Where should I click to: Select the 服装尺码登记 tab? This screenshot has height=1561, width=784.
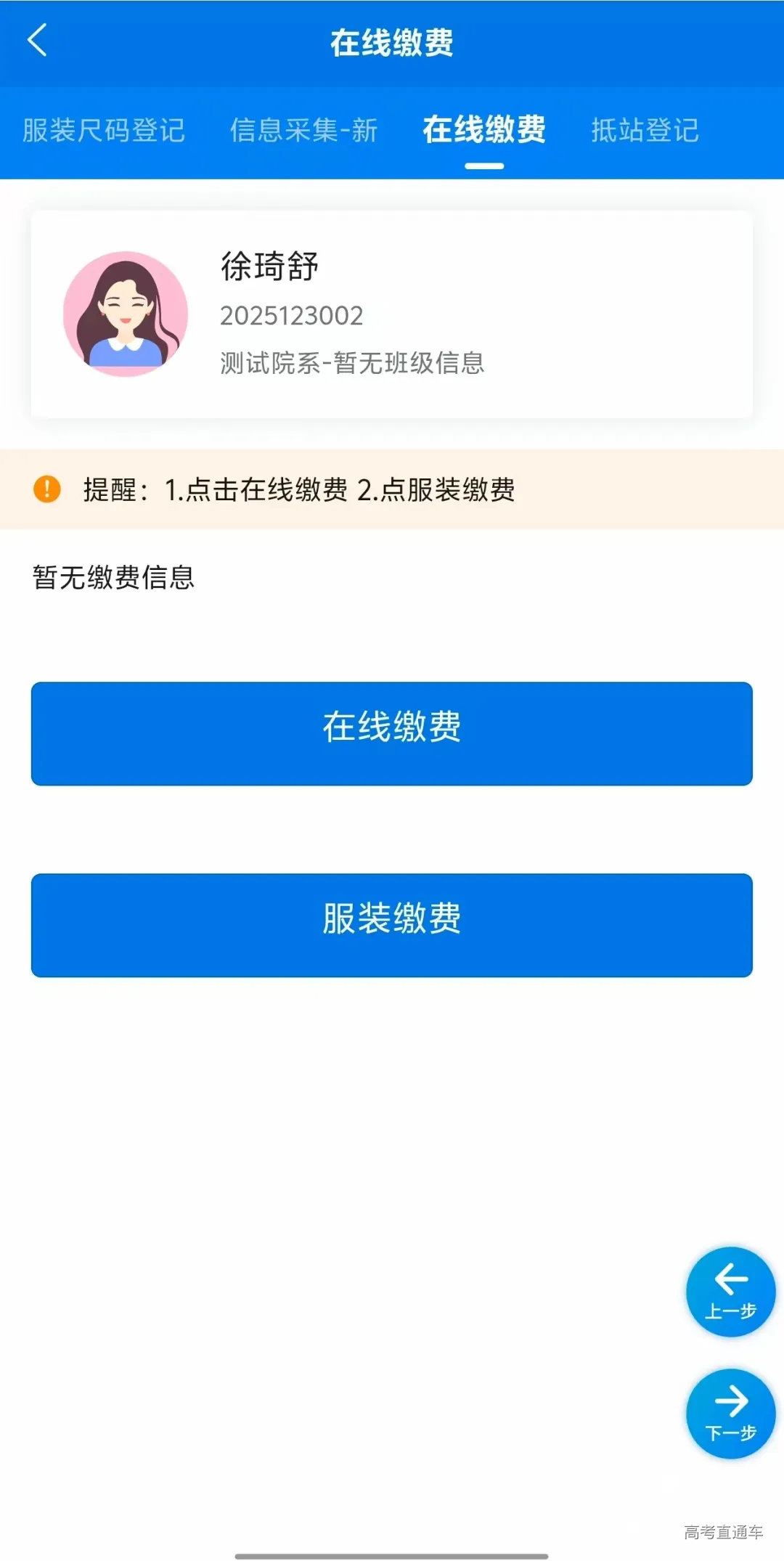[x=105, y=131]
